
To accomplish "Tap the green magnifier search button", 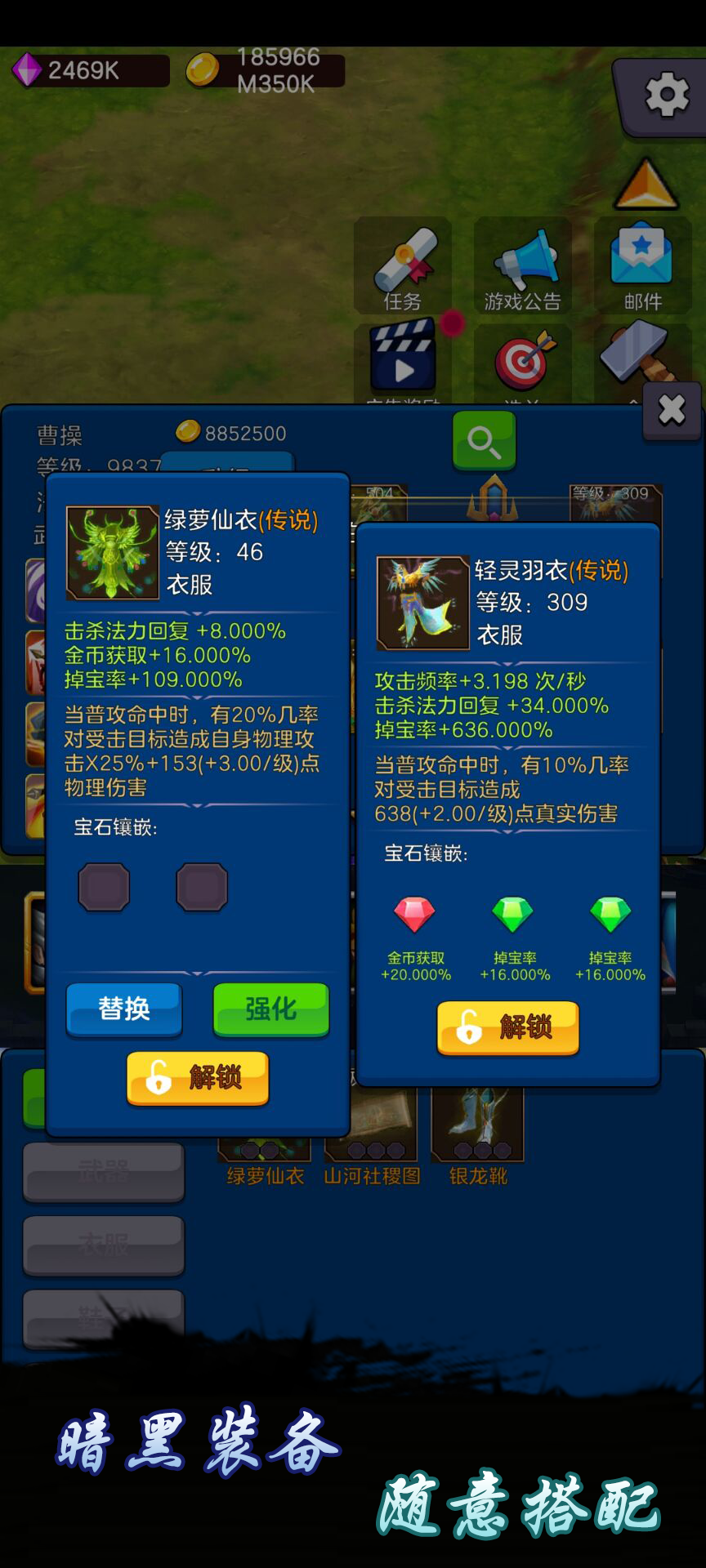I will click(485, 441).
